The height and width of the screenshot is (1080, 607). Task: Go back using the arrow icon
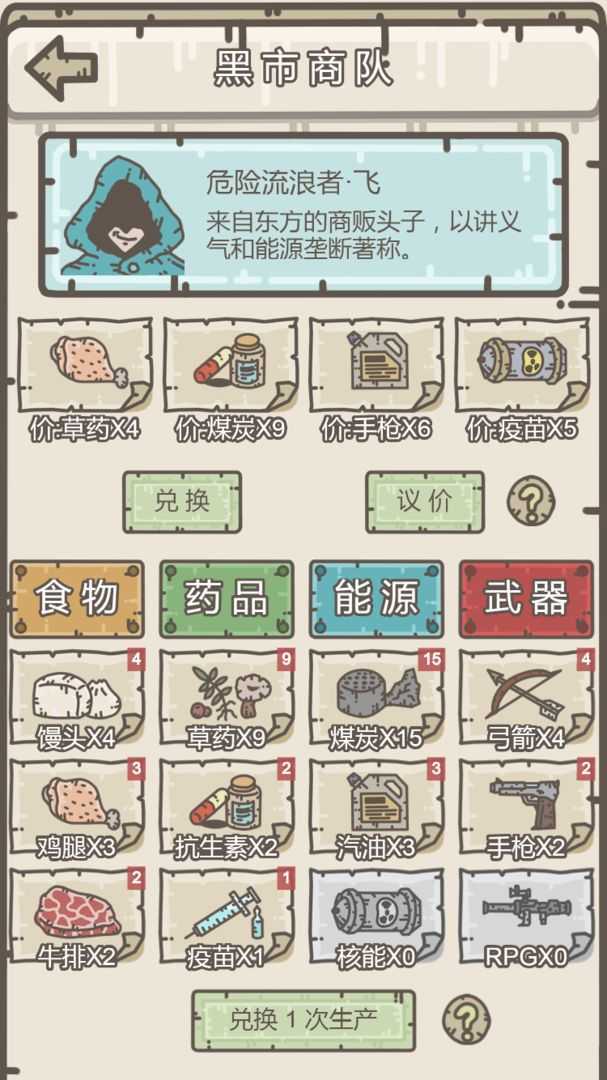tap(60, 69)
